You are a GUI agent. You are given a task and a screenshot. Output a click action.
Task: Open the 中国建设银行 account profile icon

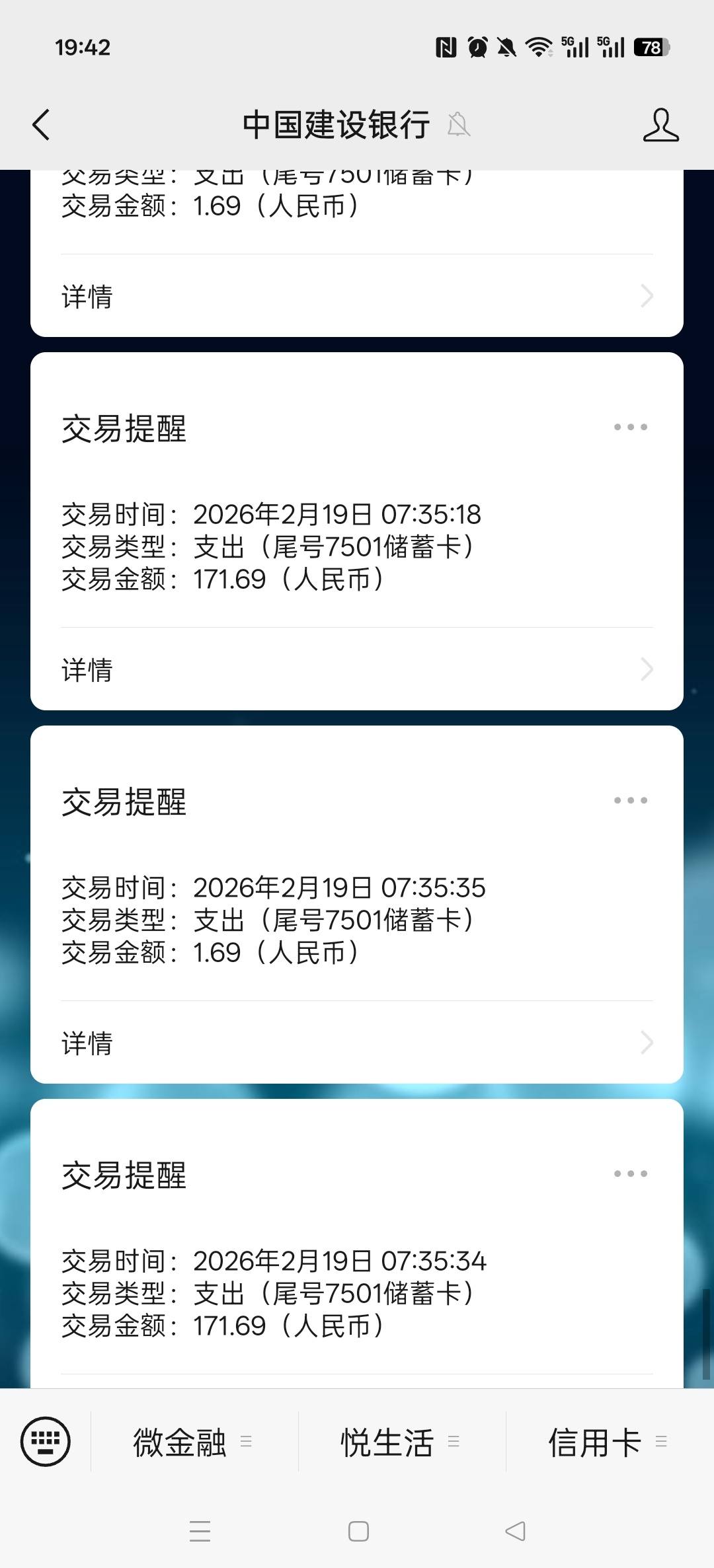click(x=660, y=125)
